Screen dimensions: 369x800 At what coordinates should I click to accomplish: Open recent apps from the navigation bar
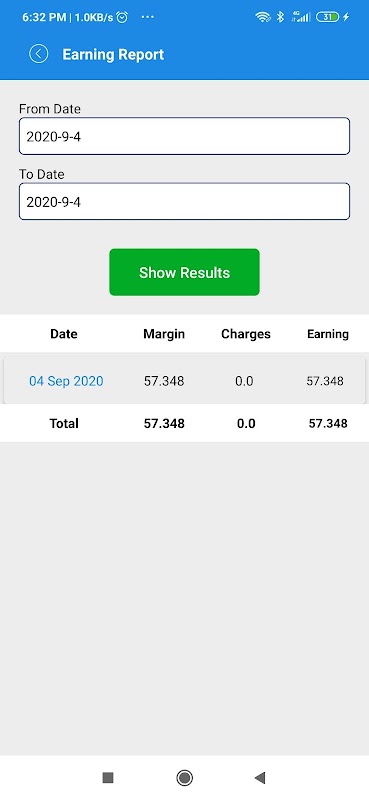point(108,778)
